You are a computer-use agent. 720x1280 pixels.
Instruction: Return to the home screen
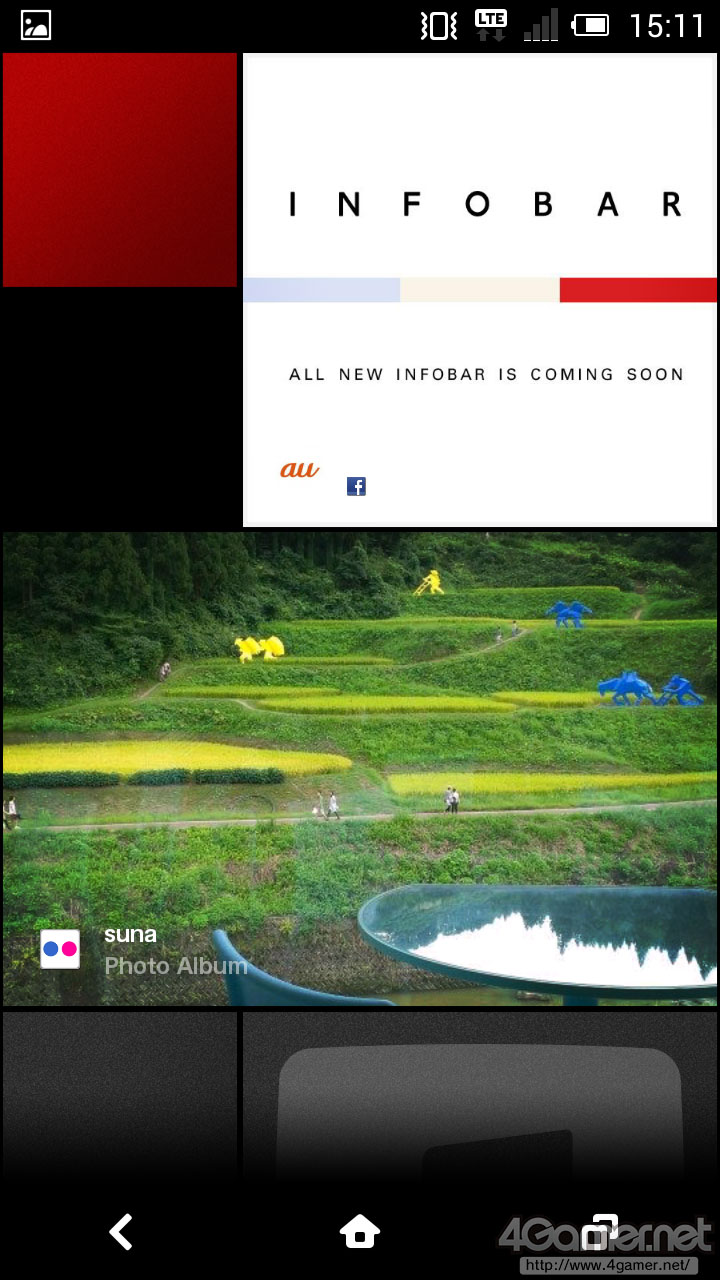(x=360, y=1232)
